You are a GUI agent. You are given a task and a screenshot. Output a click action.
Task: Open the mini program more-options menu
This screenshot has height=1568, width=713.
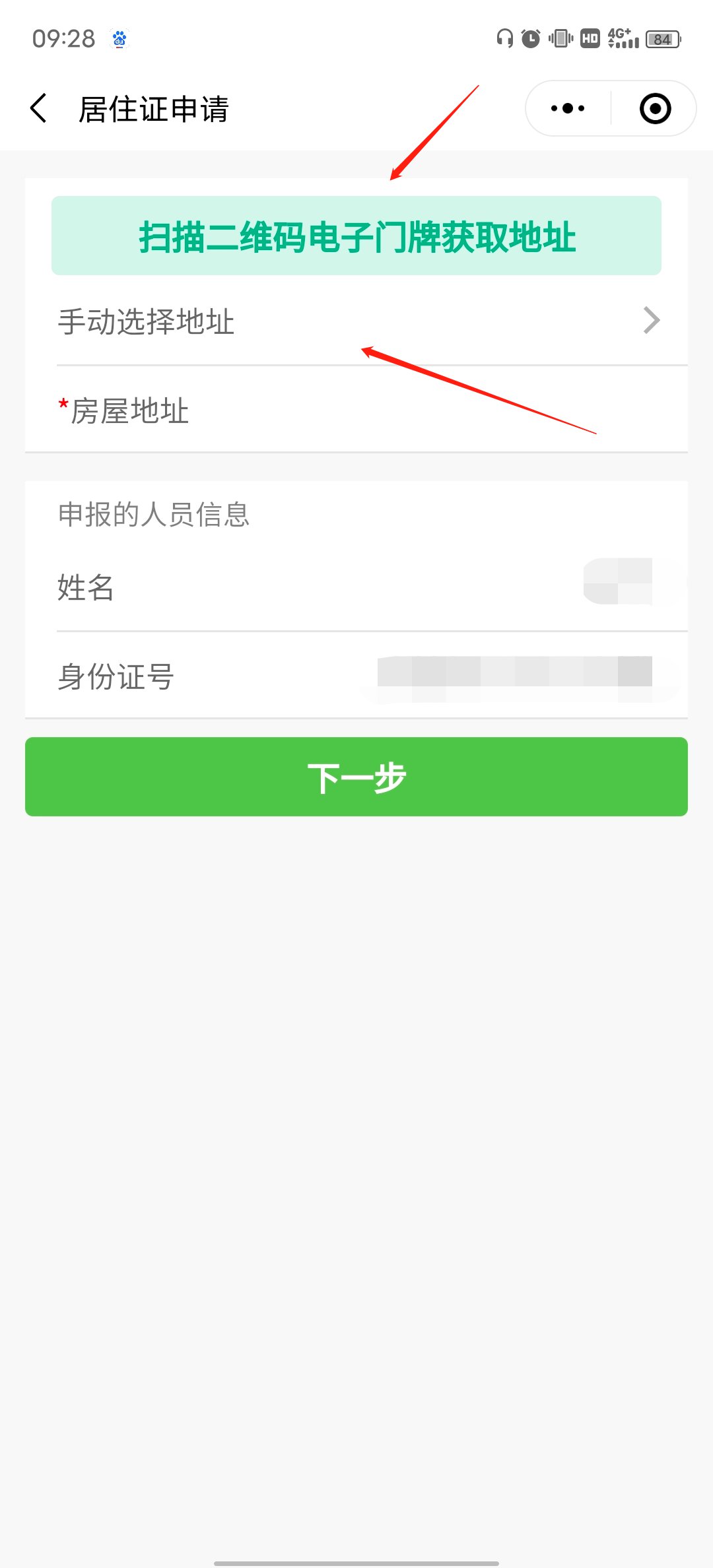(x=568, y=108)
